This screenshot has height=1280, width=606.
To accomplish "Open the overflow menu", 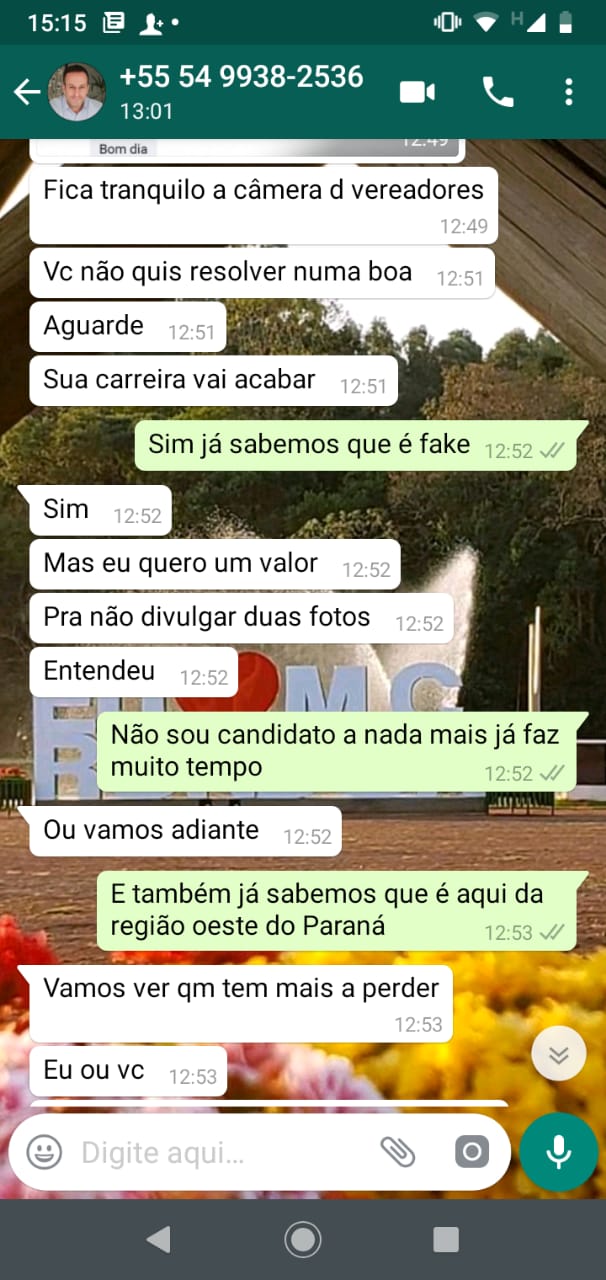I will click(568, 92).
